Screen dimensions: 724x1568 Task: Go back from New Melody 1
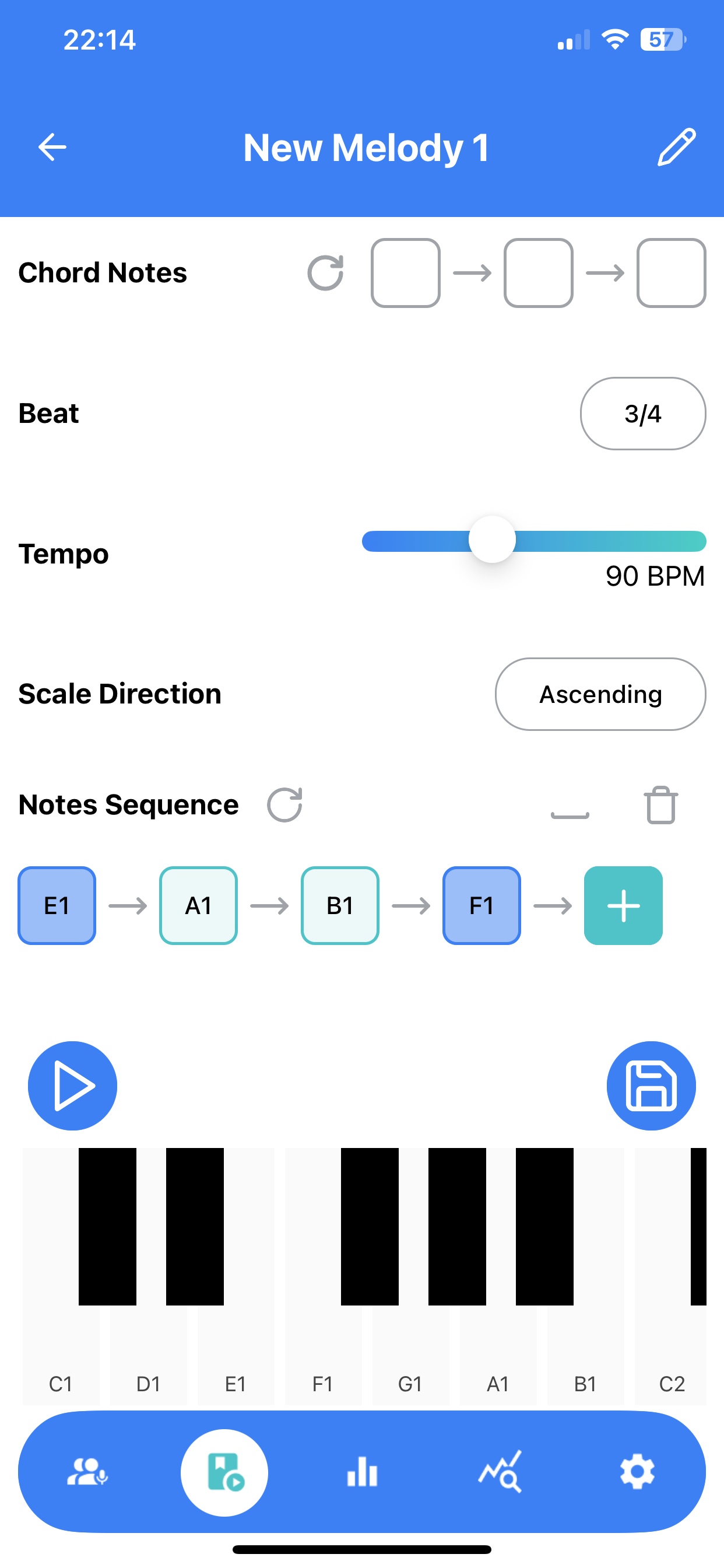(x=52, y=148)
